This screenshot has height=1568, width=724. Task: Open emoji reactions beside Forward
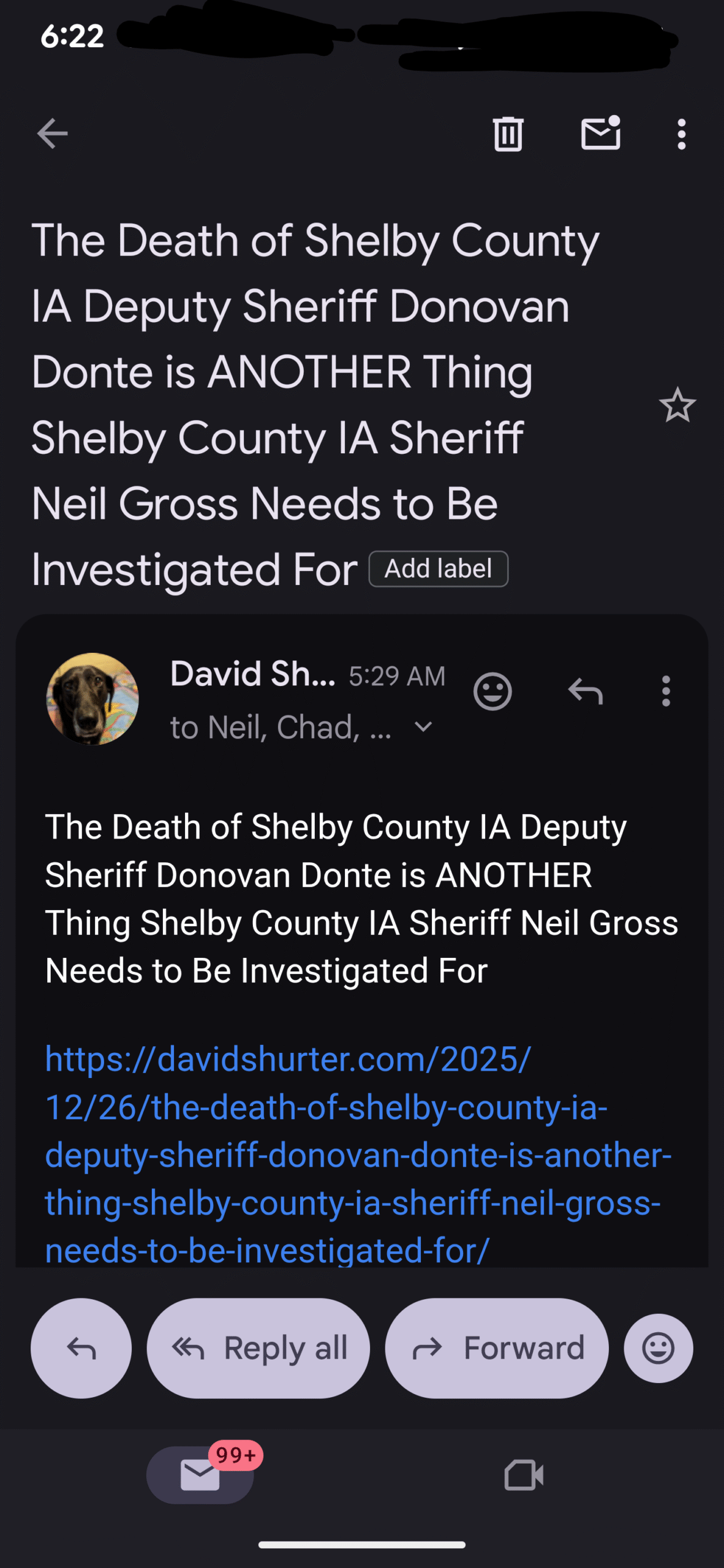click(658, 1348)
